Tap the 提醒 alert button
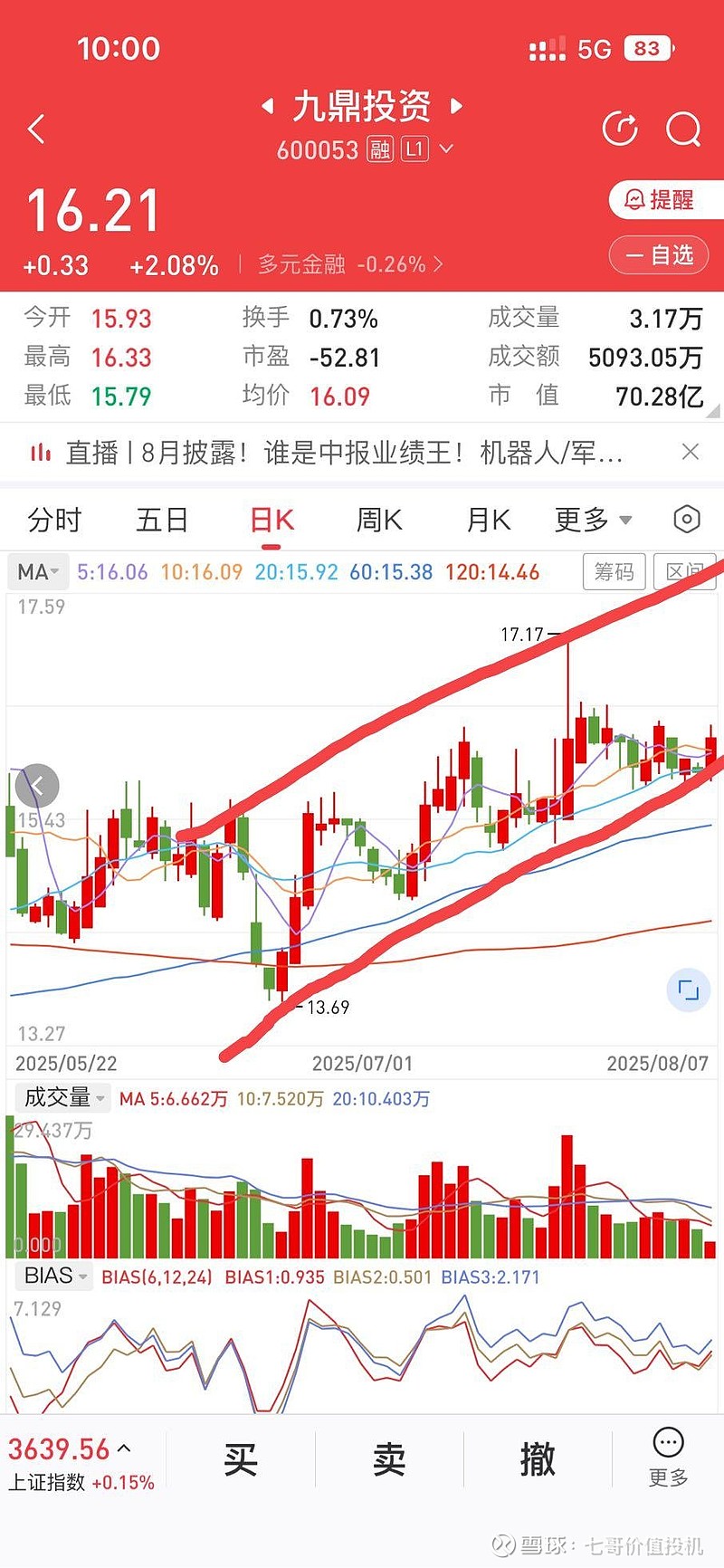This screenshot has height=1568, width=724. point(666,199)
